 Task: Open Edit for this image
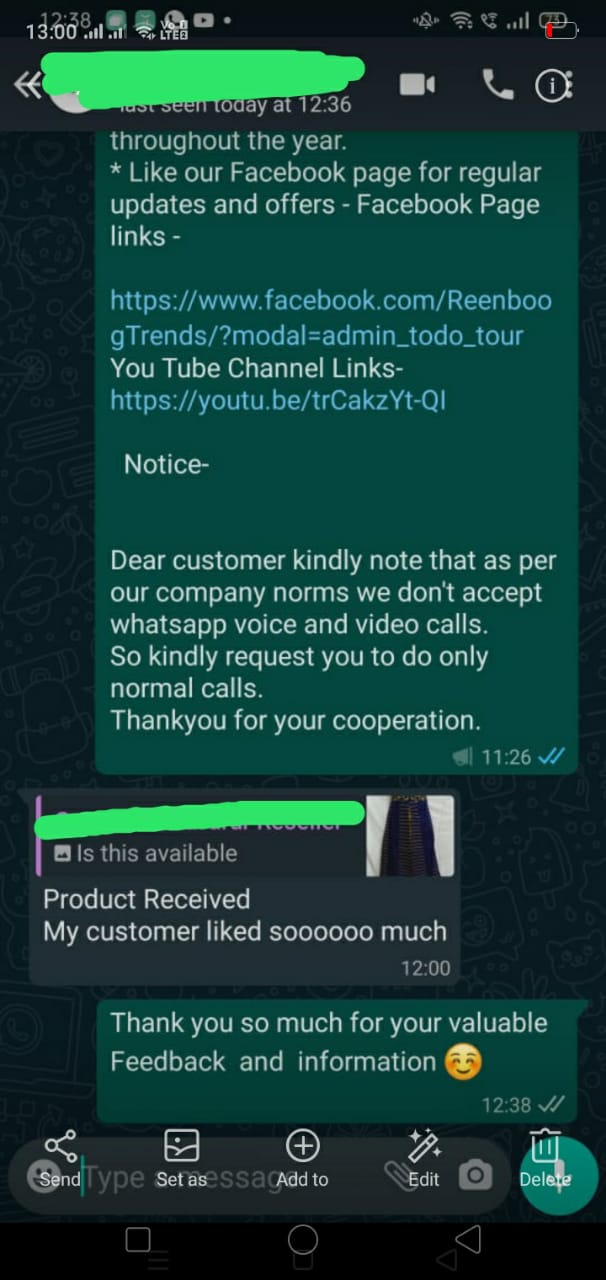click(x=424, y=1158)
